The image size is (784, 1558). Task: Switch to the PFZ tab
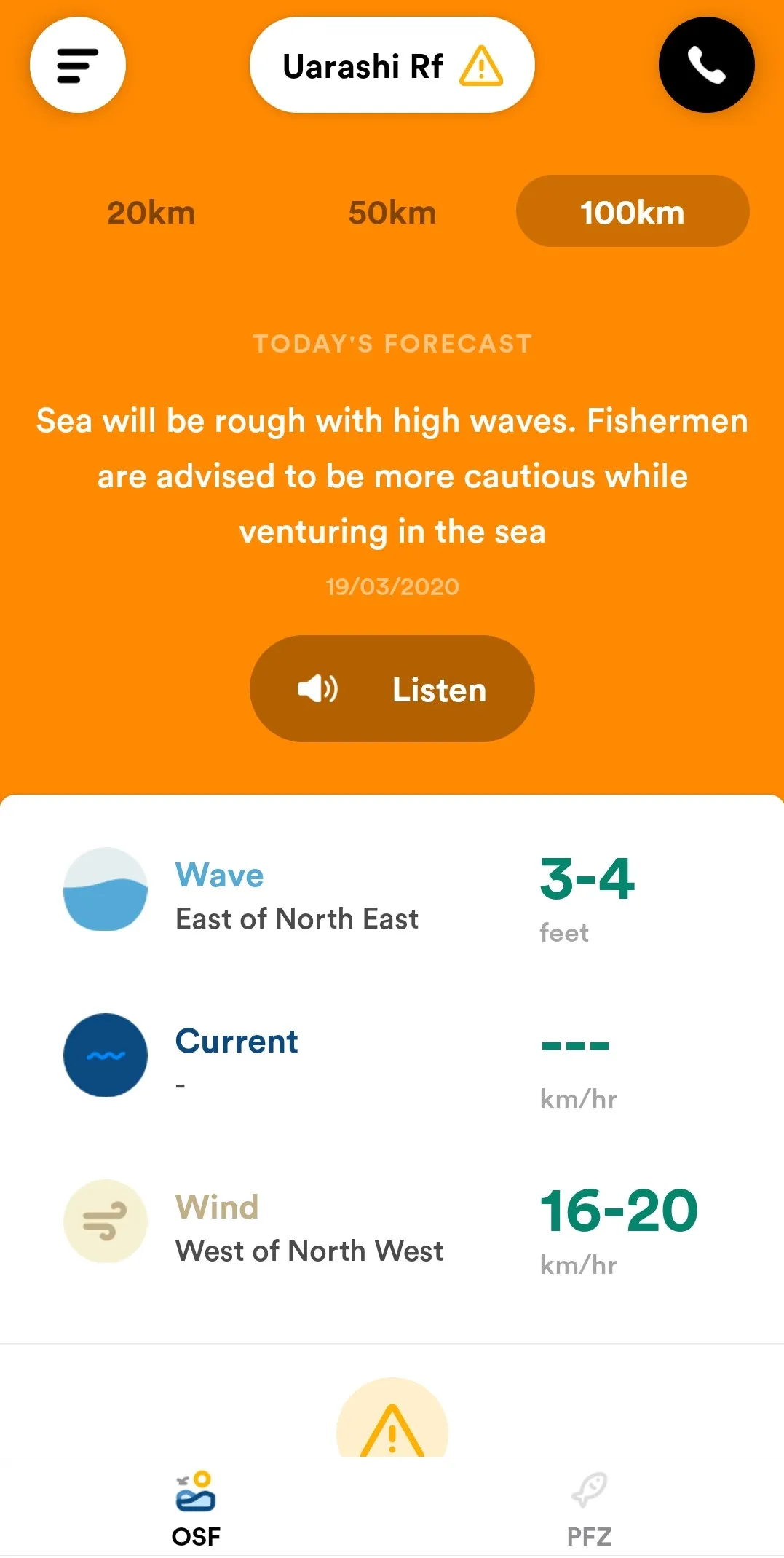(589, 1508)
